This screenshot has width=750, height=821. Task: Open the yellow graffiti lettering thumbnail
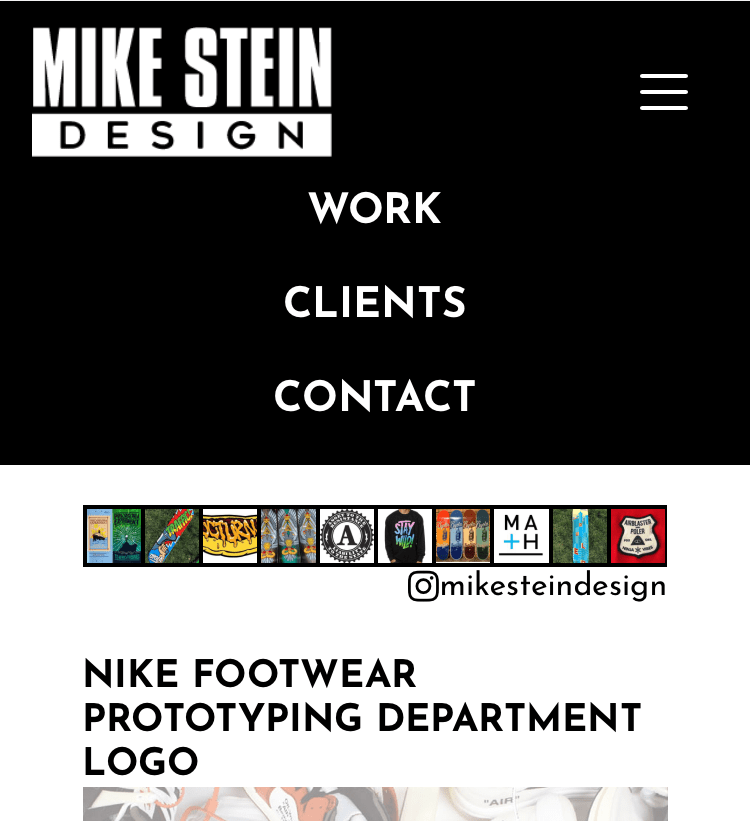coord(230,536)
